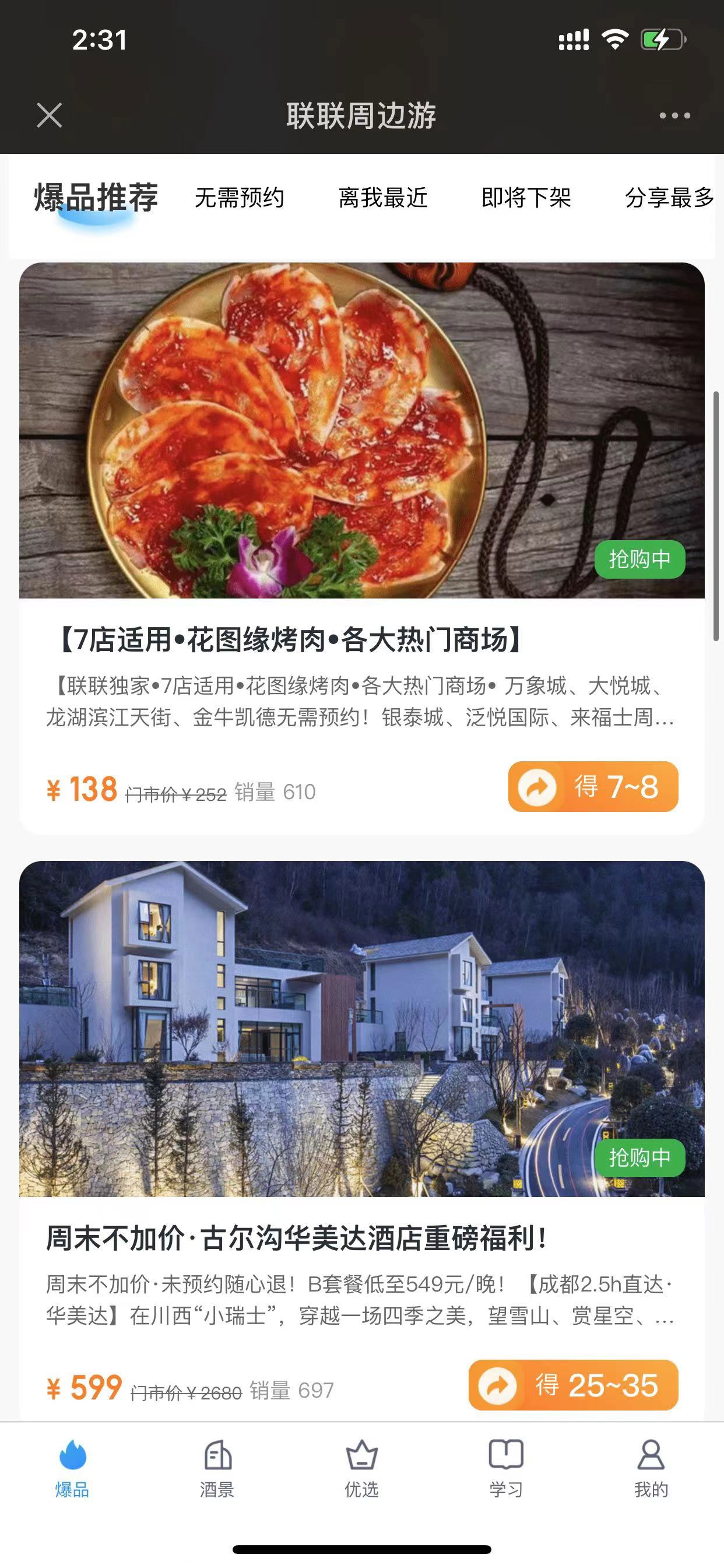Go to the 我的 profile tab

(x=651, y=1468)
